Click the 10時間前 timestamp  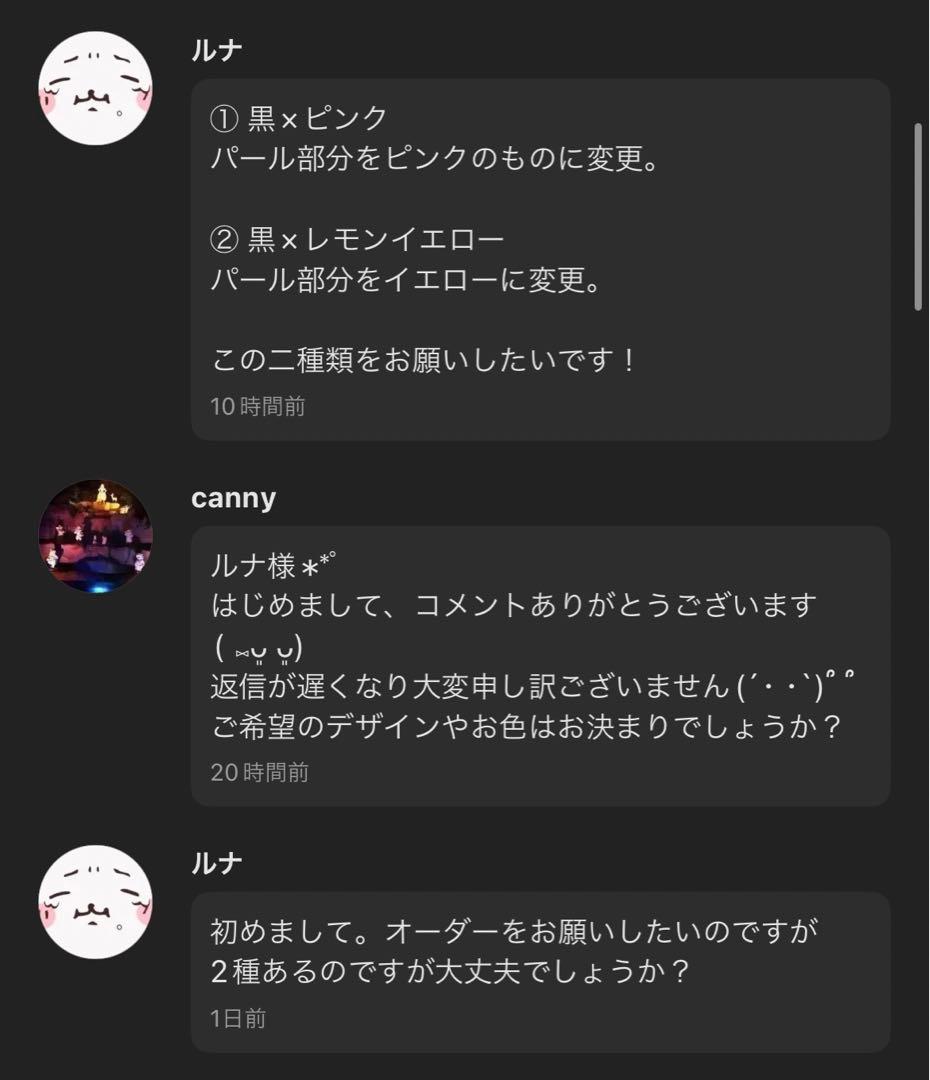258,407
